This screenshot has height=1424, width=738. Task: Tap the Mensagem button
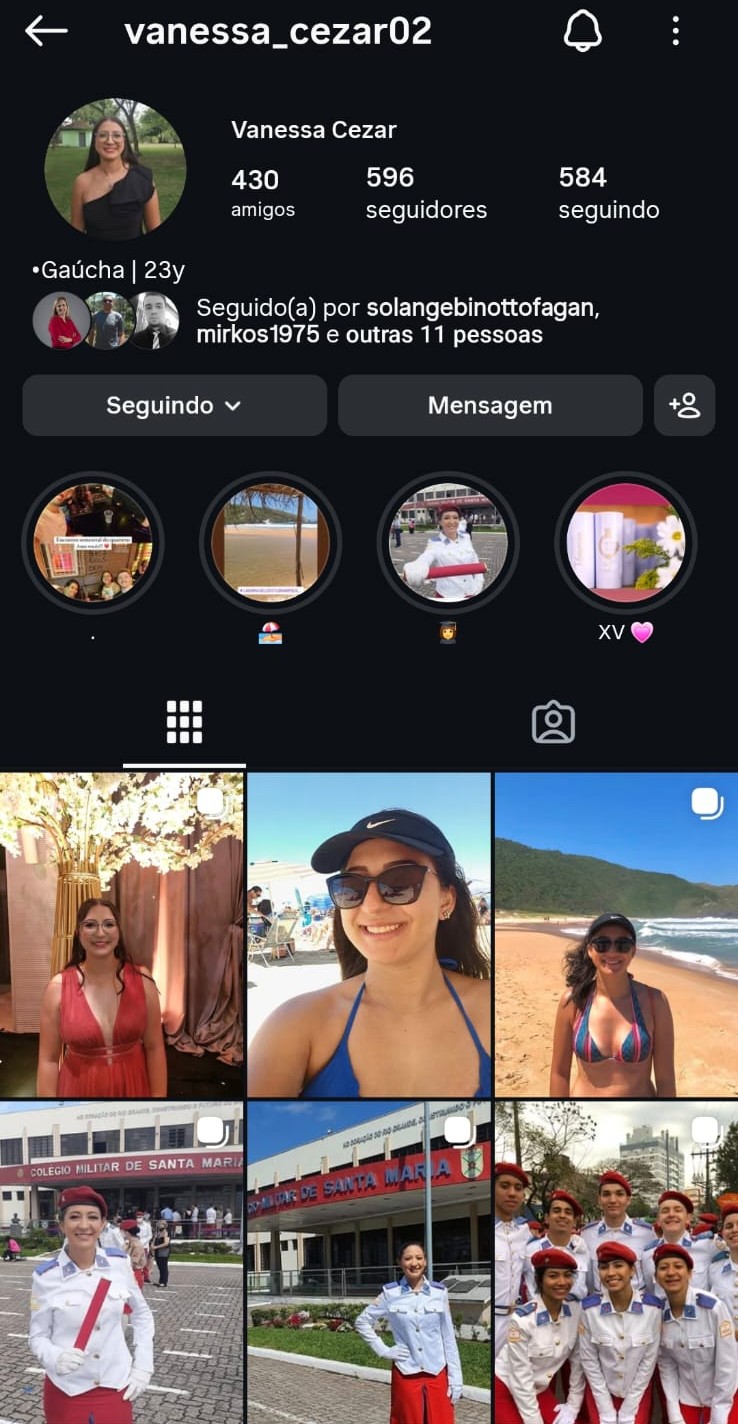tap(490, 405)
